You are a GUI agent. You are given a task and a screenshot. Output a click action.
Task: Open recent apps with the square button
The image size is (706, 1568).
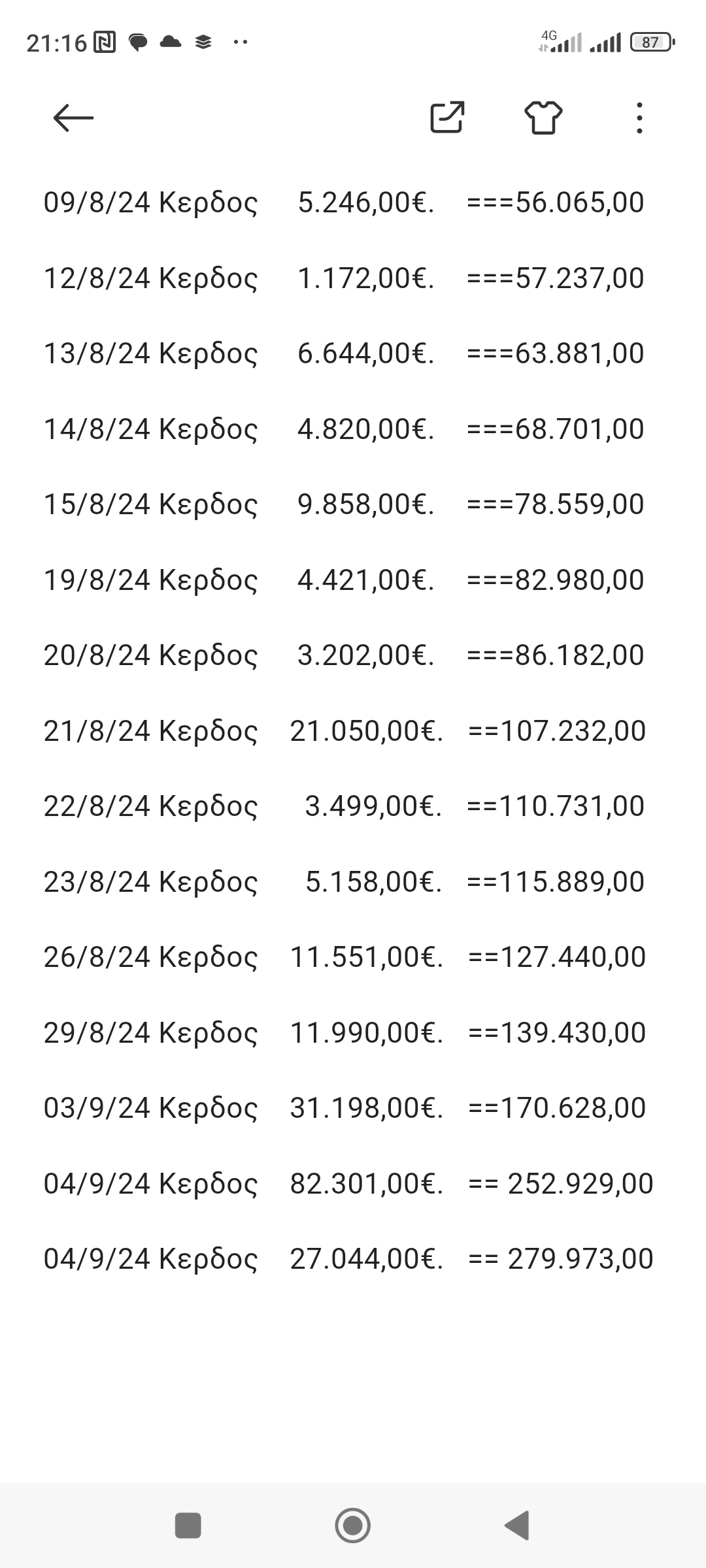[188, 1526]
